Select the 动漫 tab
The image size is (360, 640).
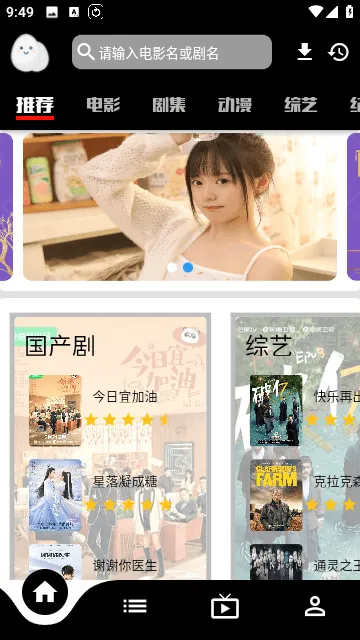[x=235, y=105]
